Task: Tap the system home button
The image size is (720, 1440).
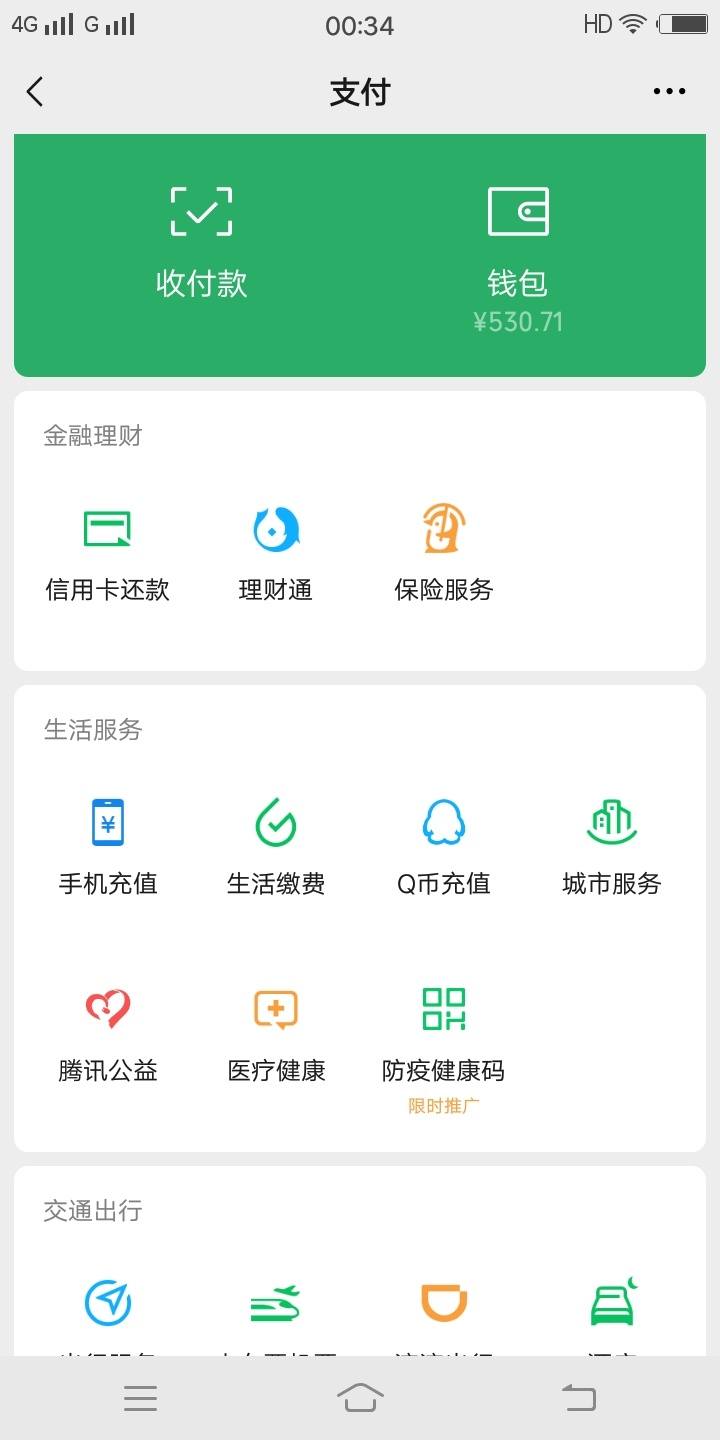Action: click(360, 1397)
